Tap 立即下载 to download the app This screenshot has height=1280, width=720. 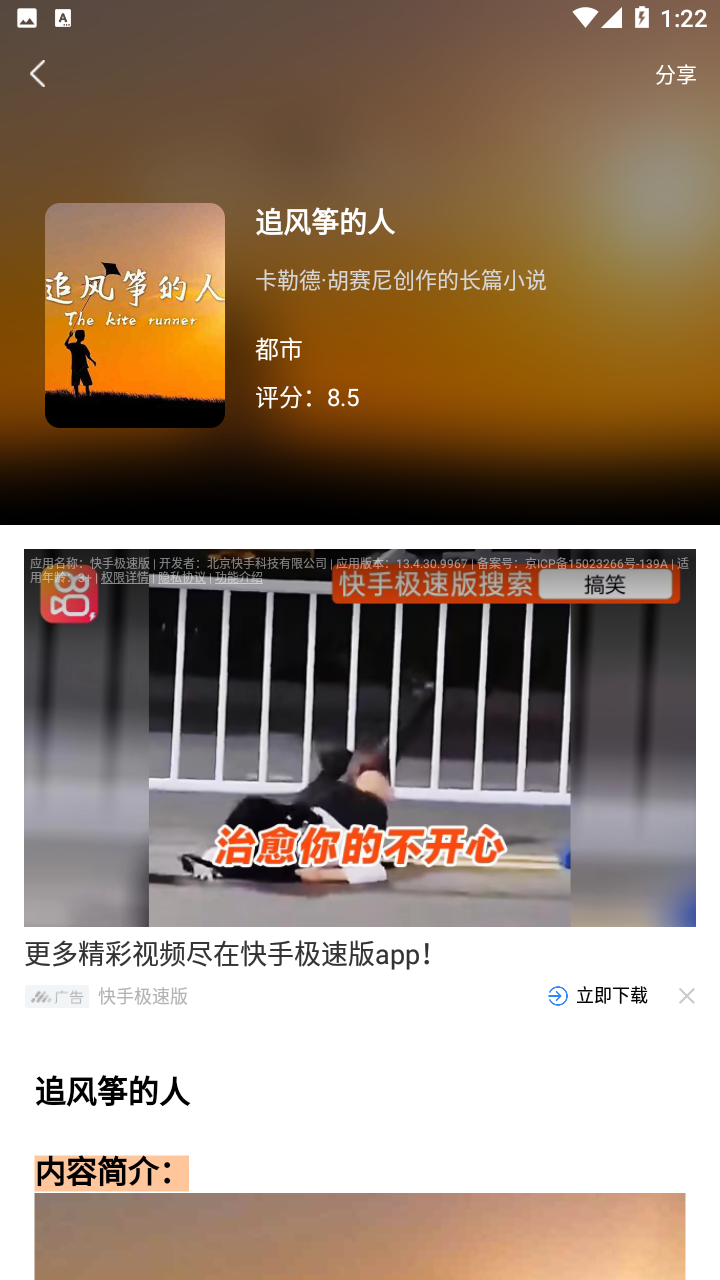click(x=599, y=995)
